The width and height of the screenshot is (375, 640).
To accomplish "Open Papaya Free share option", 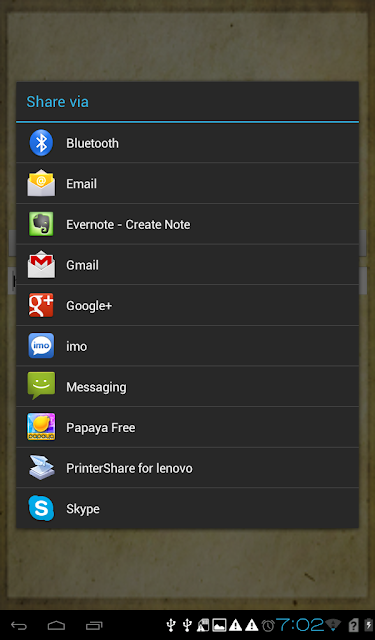I will (187, 427).
